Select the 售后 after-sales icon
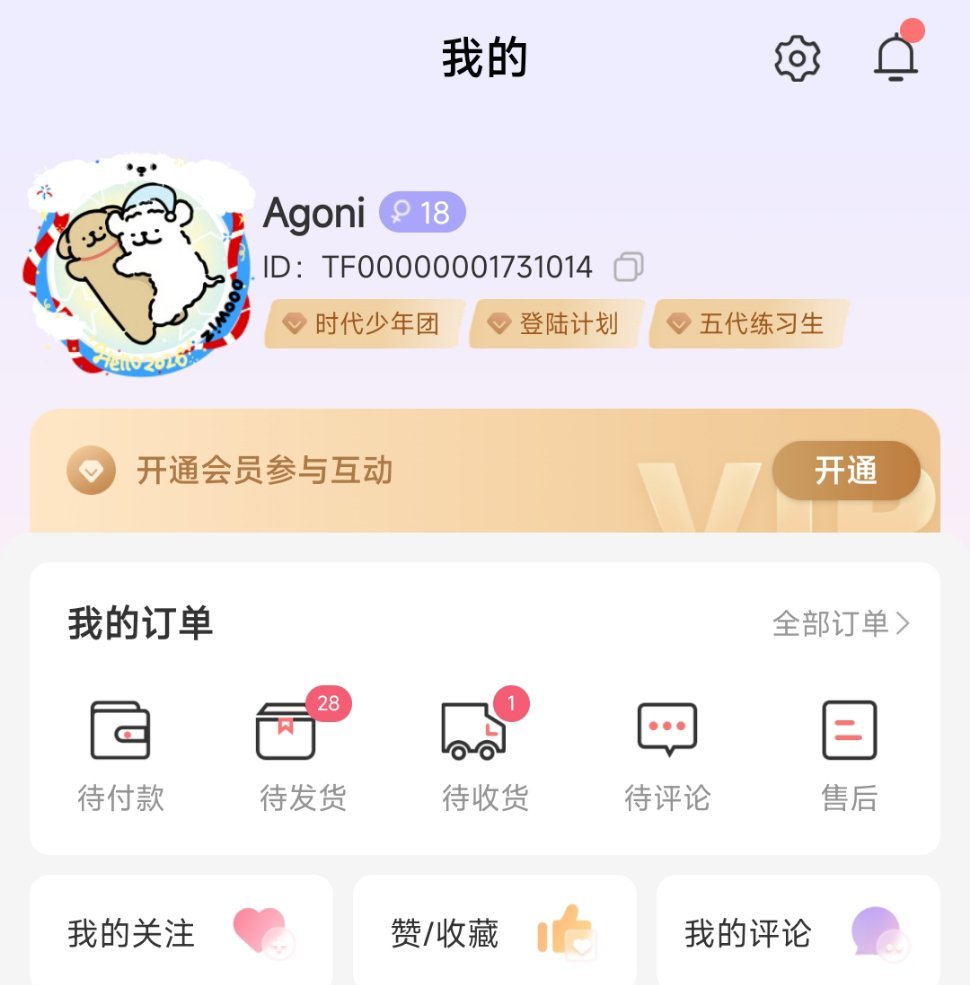The width and height of the screenshot is (970, 985). 849,730
